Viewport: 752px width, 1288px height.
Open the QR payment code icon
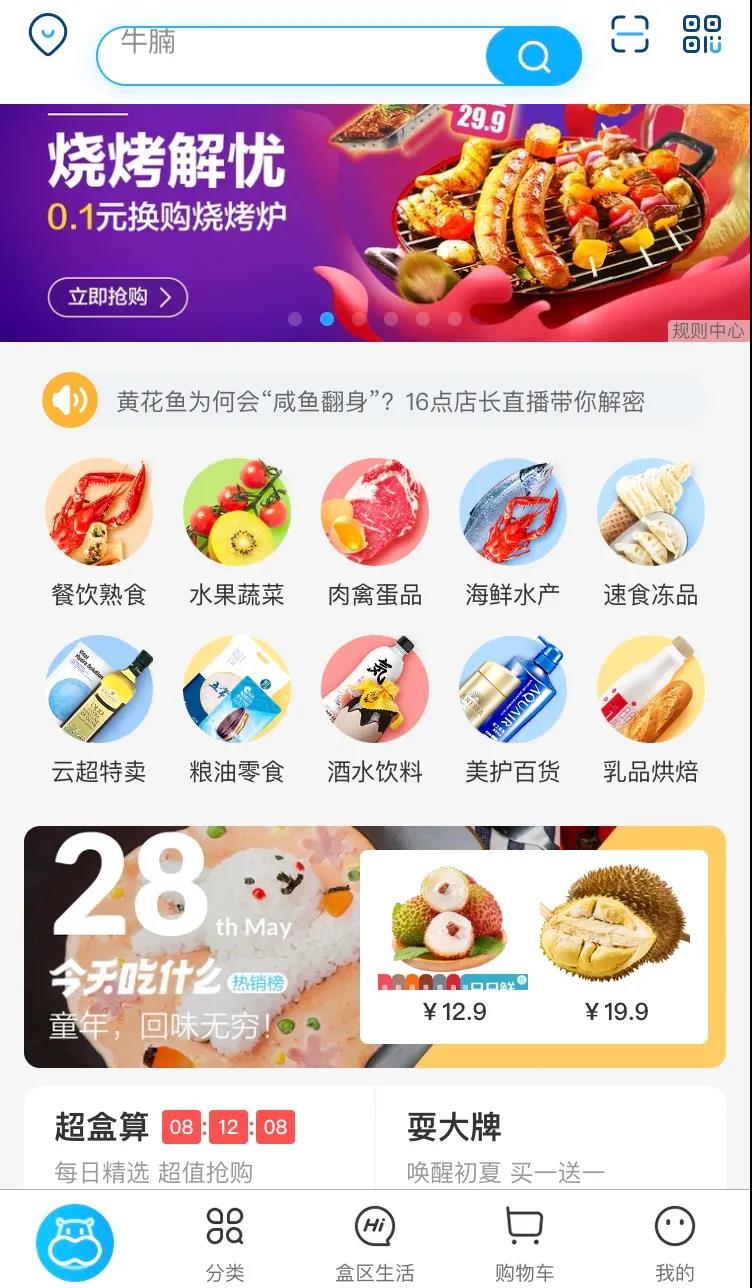click(x=702, y=34)
